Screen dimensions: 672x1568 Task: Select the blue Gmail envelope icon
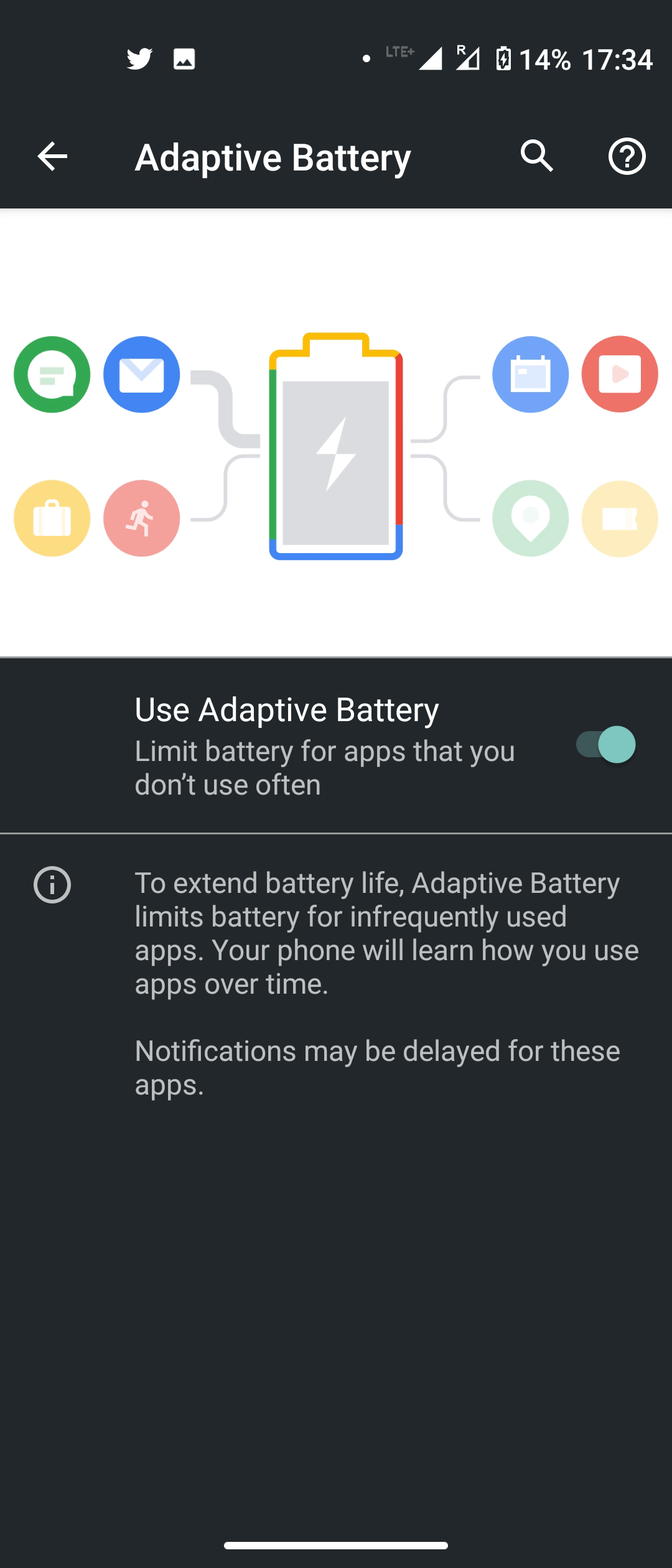[x=141, y=374]
